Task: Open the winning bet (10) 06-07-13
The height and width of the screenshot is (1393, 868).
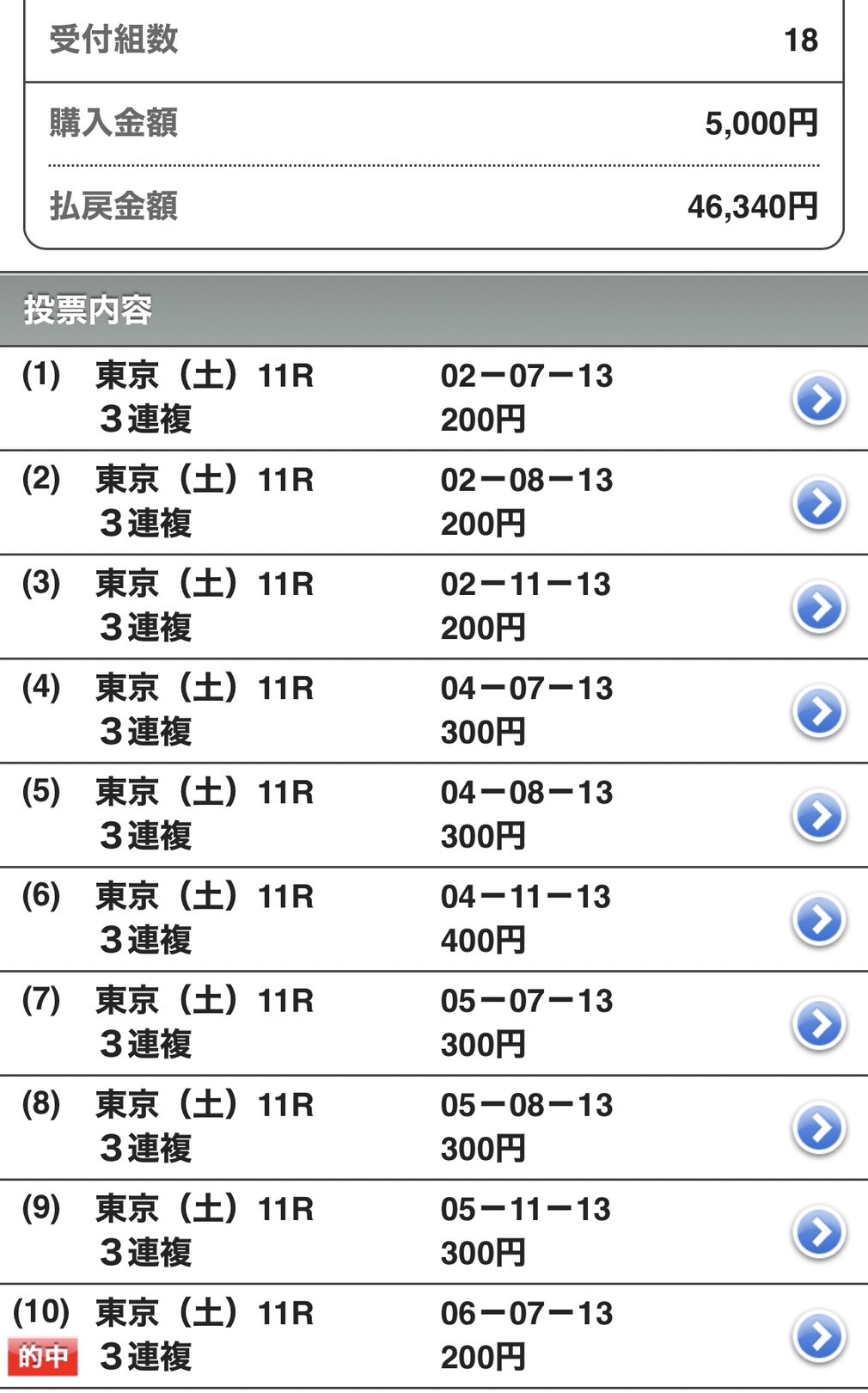Action: click(434, 1336)
